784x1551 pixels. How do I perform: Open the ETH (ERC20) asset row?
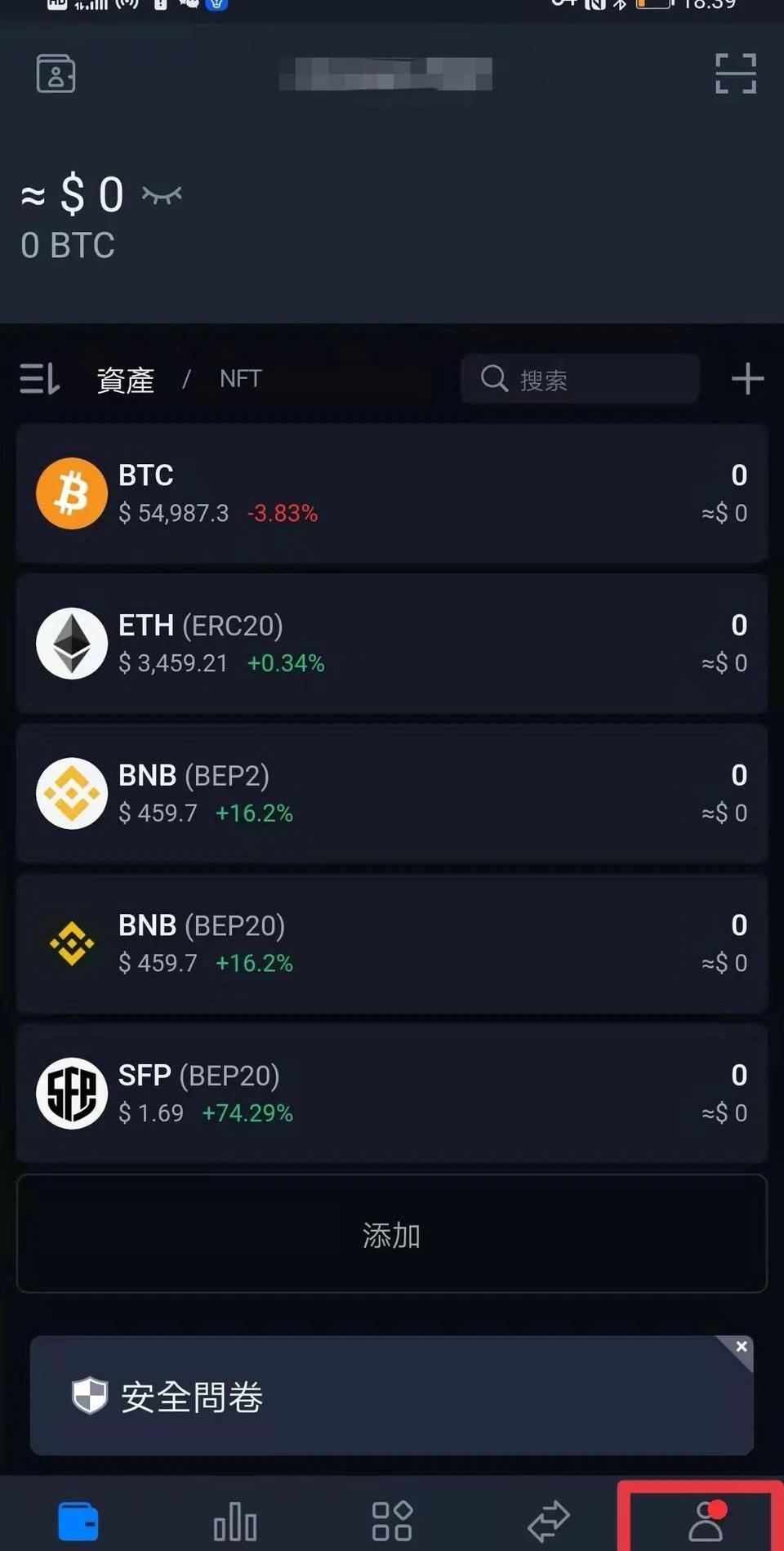tap(392, 644)
